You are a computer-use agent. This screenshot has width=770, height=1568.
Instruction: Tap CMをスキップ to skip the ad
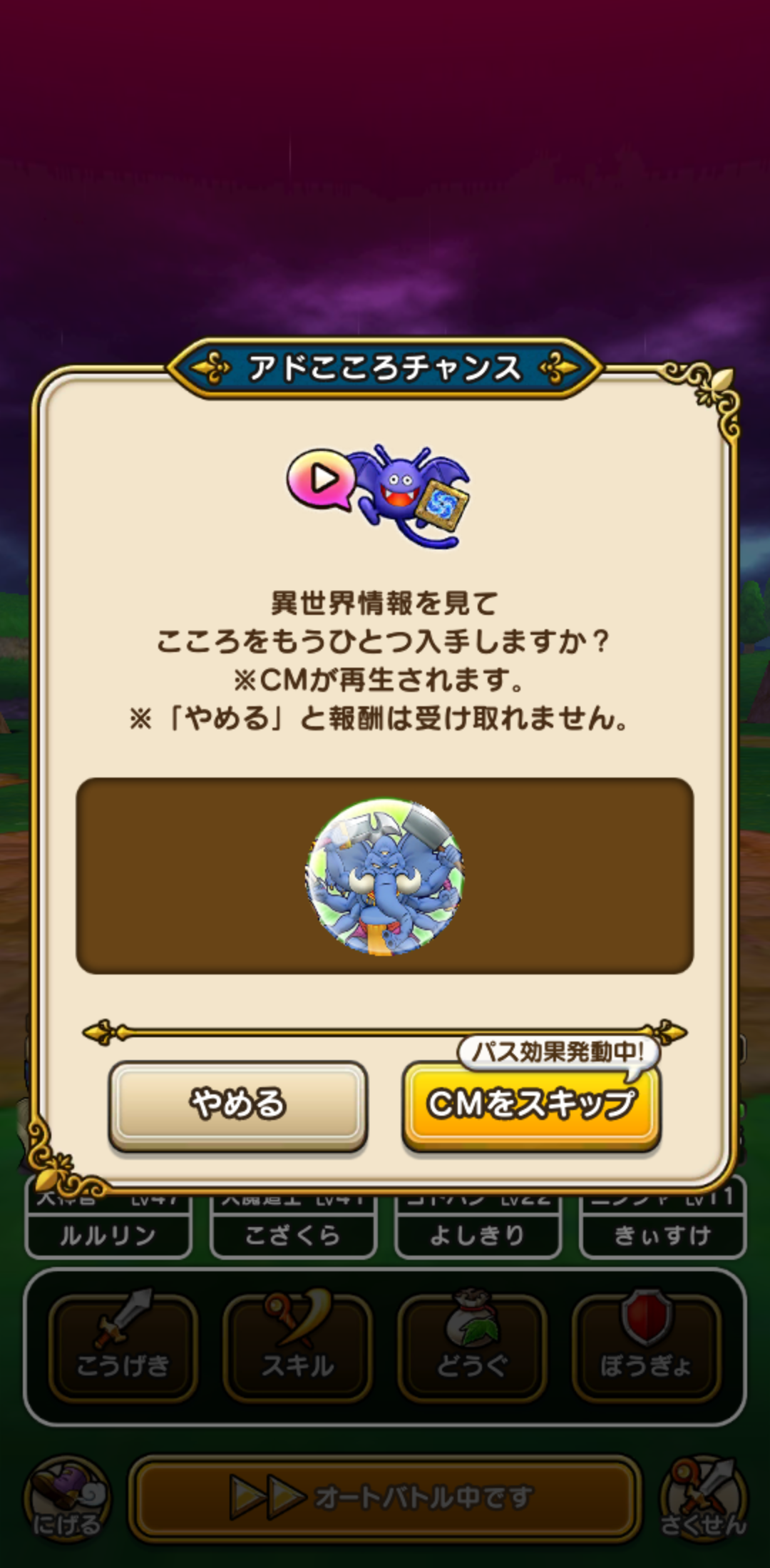531,1104
